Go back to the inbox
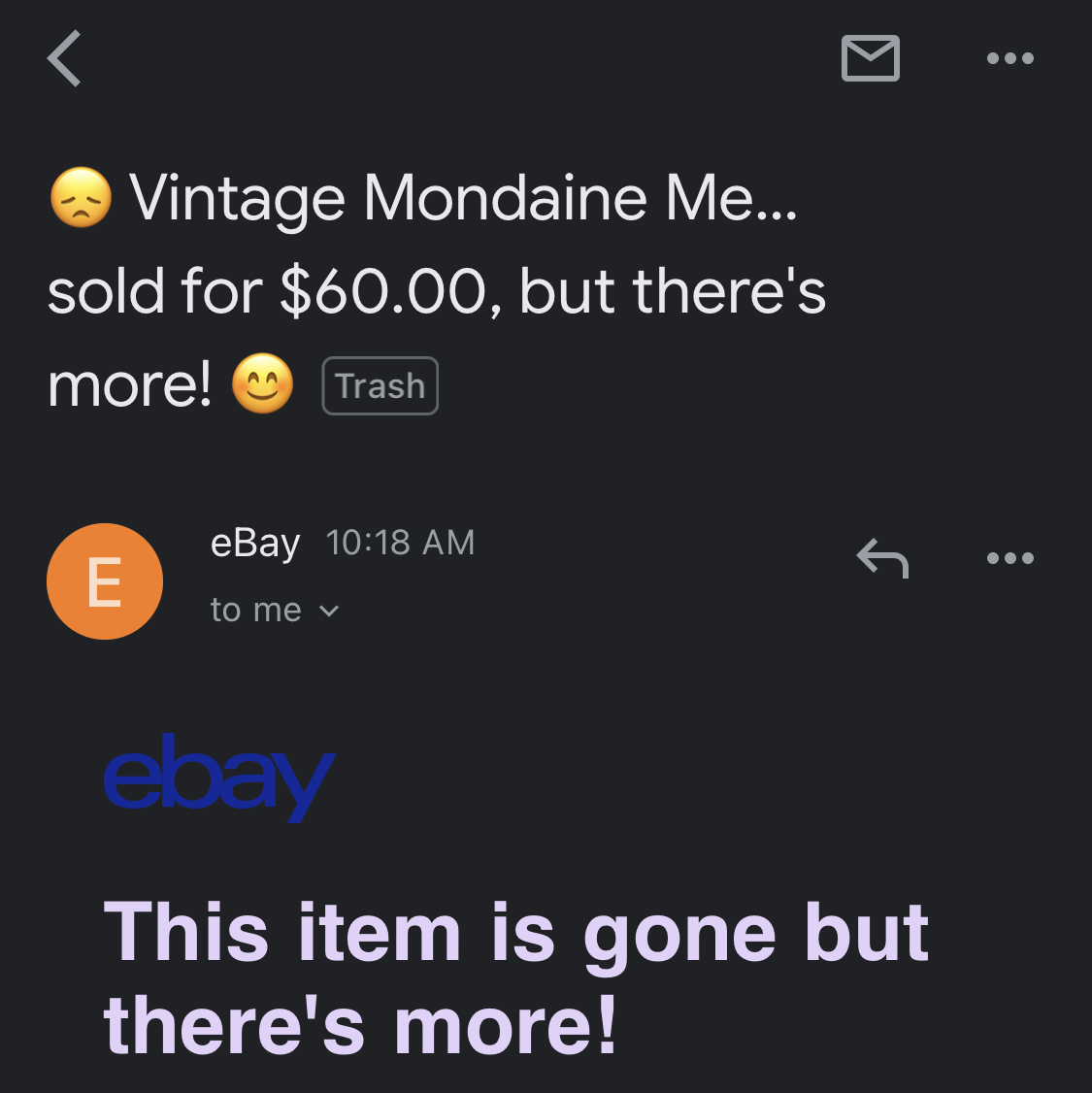1092x1093 pixels. pos(65,58)
